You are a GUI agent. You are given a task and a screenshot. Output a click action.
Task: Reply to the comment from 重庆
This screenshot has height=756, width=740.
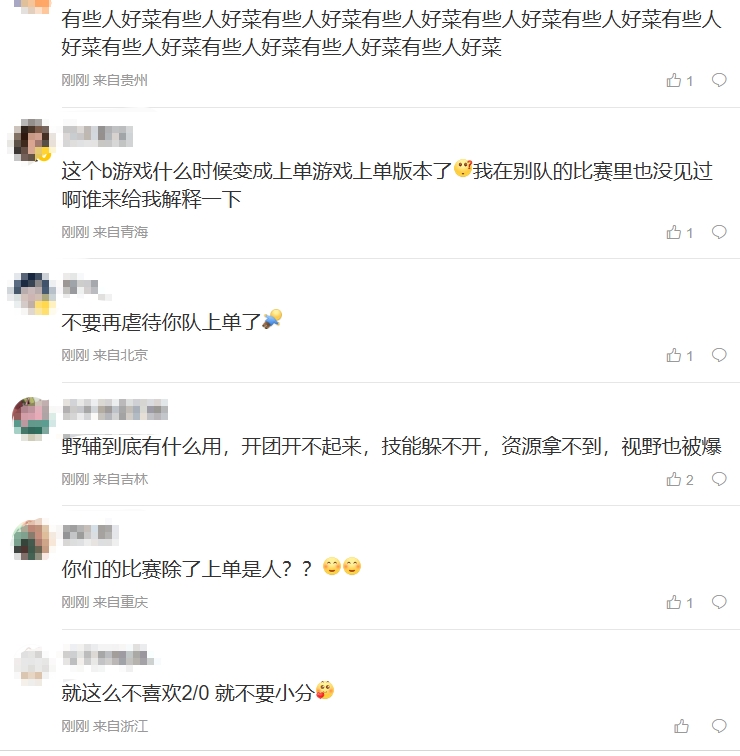click(719, 602)
